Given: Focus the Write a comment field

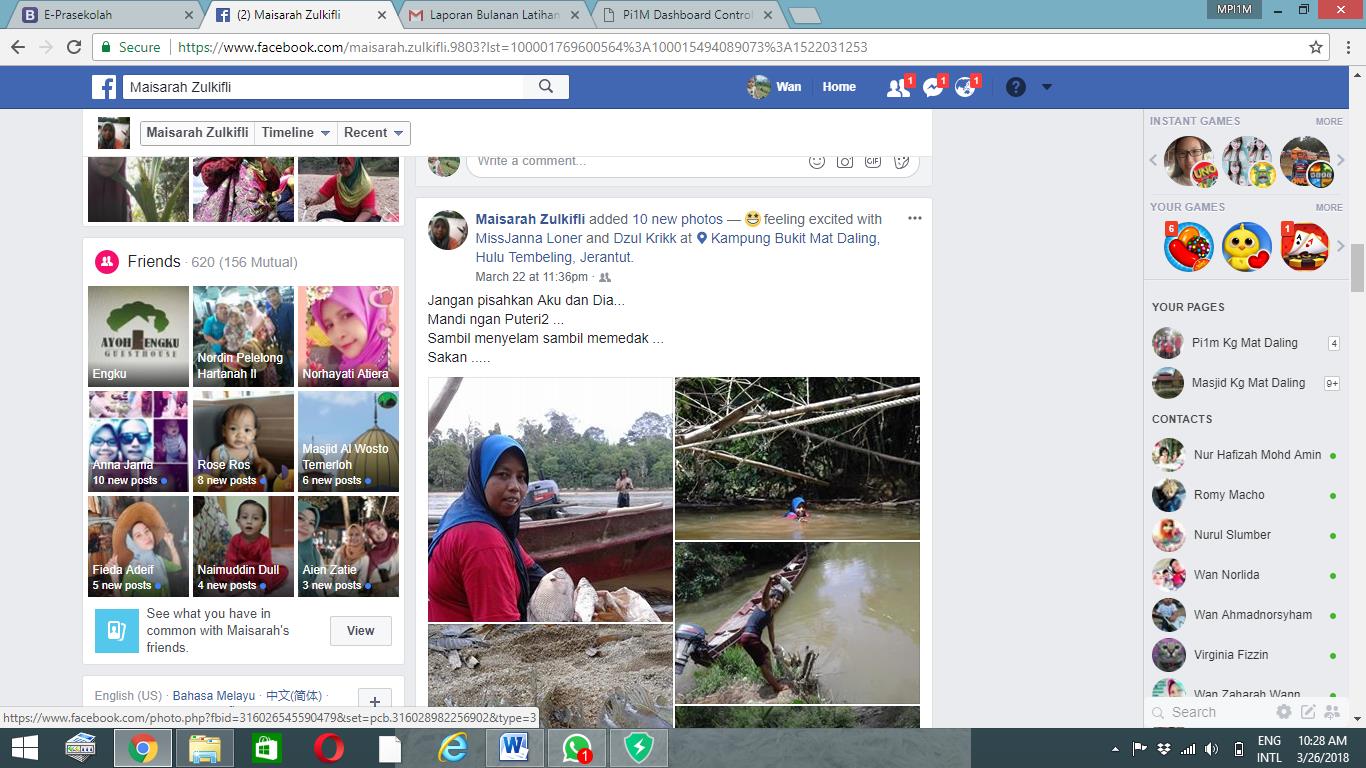Looking at the screenshot, I should click(x=630, y=161).
